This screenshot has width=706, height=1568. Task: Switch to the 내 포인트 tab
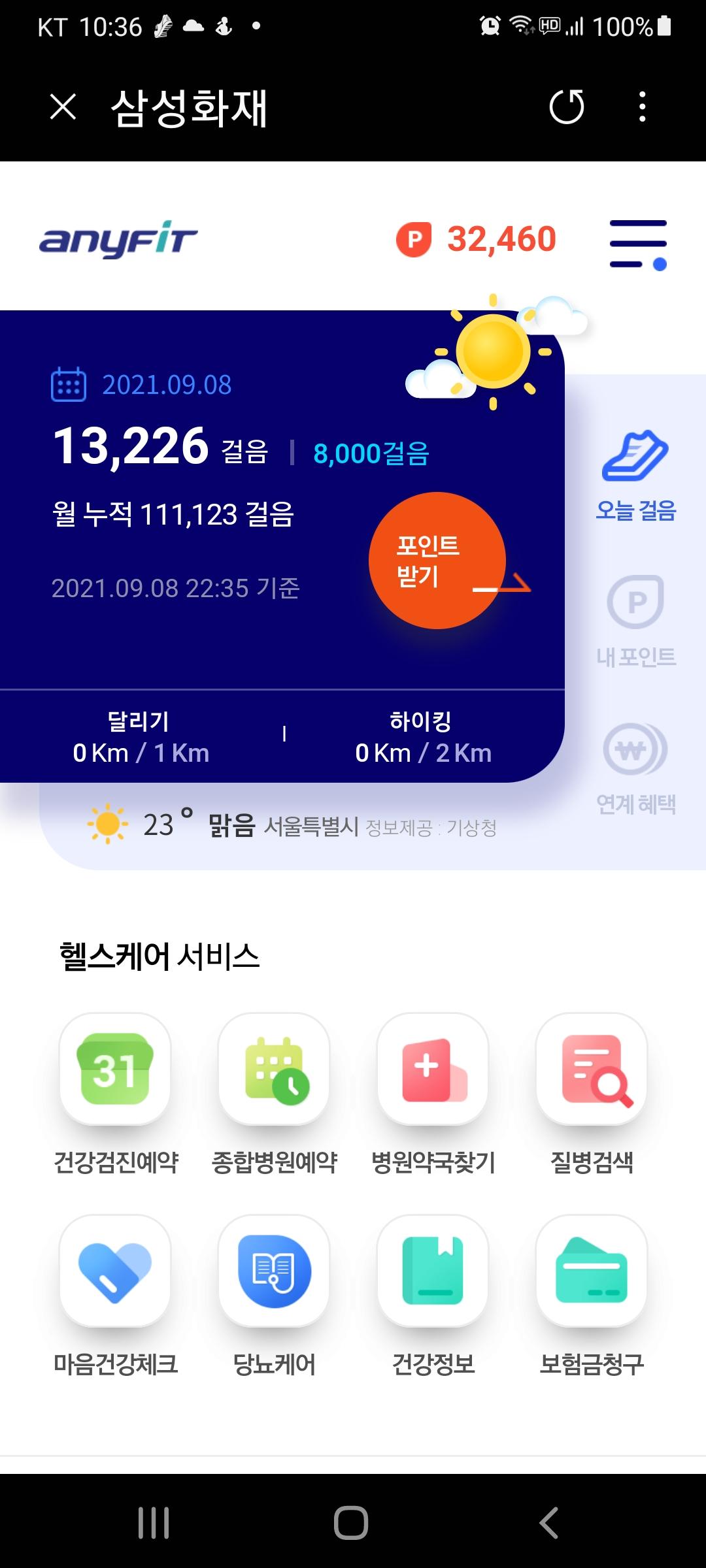click(635, 621)
